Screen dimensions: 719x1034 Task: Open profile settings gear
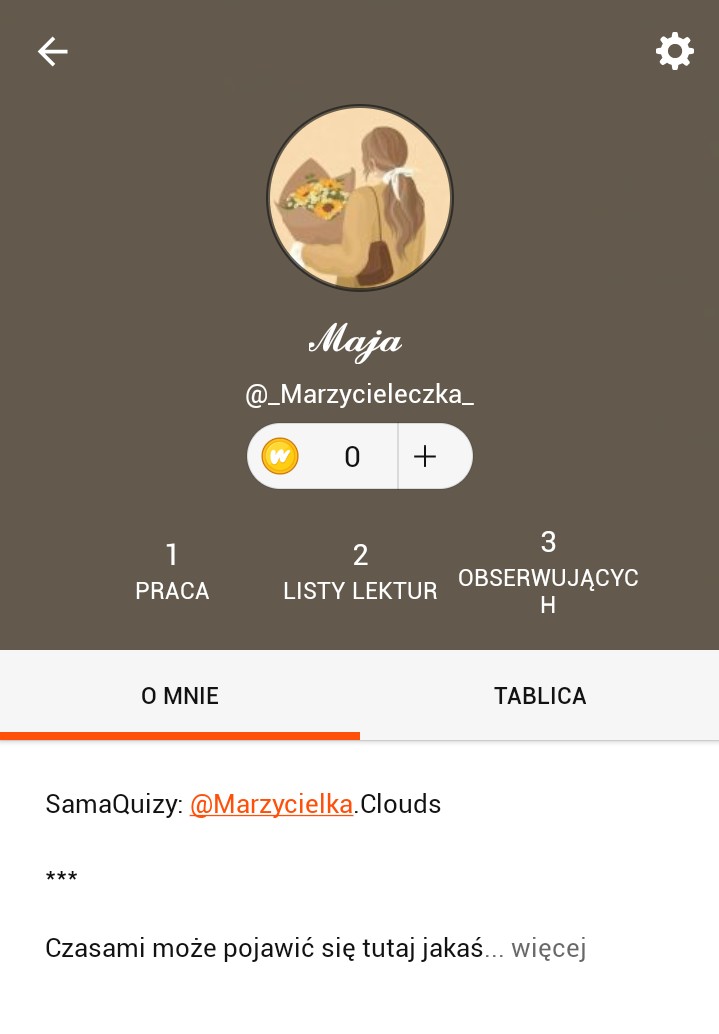[674, 51]
